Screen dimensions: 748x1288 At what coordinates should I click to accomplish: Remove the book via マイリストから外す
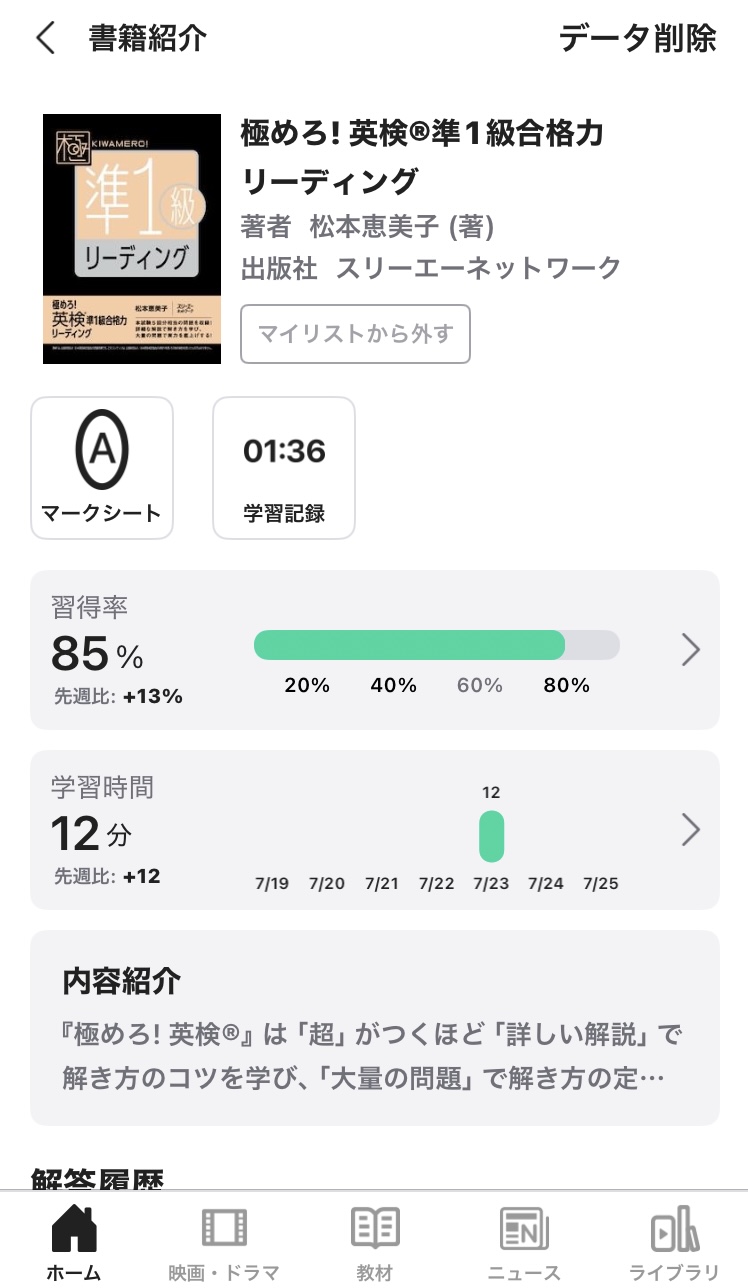pyautogui.click(x=355, y=334)
